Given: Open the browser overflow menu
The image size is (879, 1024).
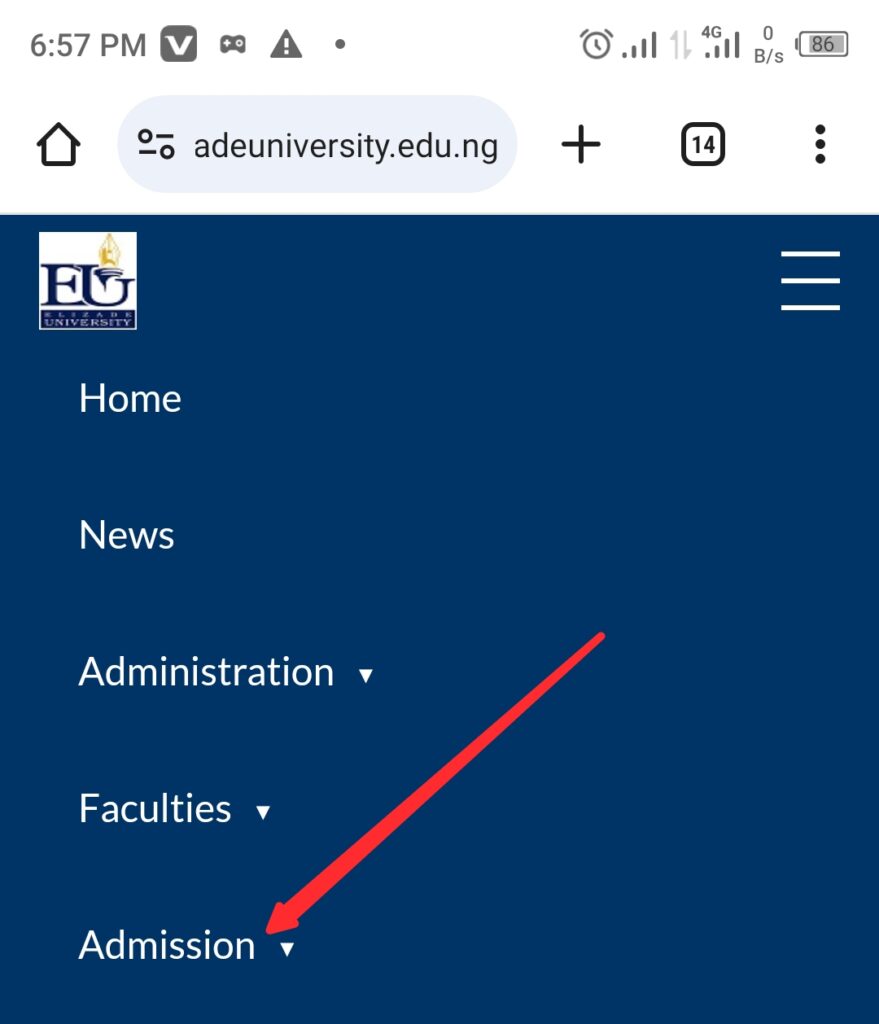Looking at the screenshot, I should coord(820,146).
